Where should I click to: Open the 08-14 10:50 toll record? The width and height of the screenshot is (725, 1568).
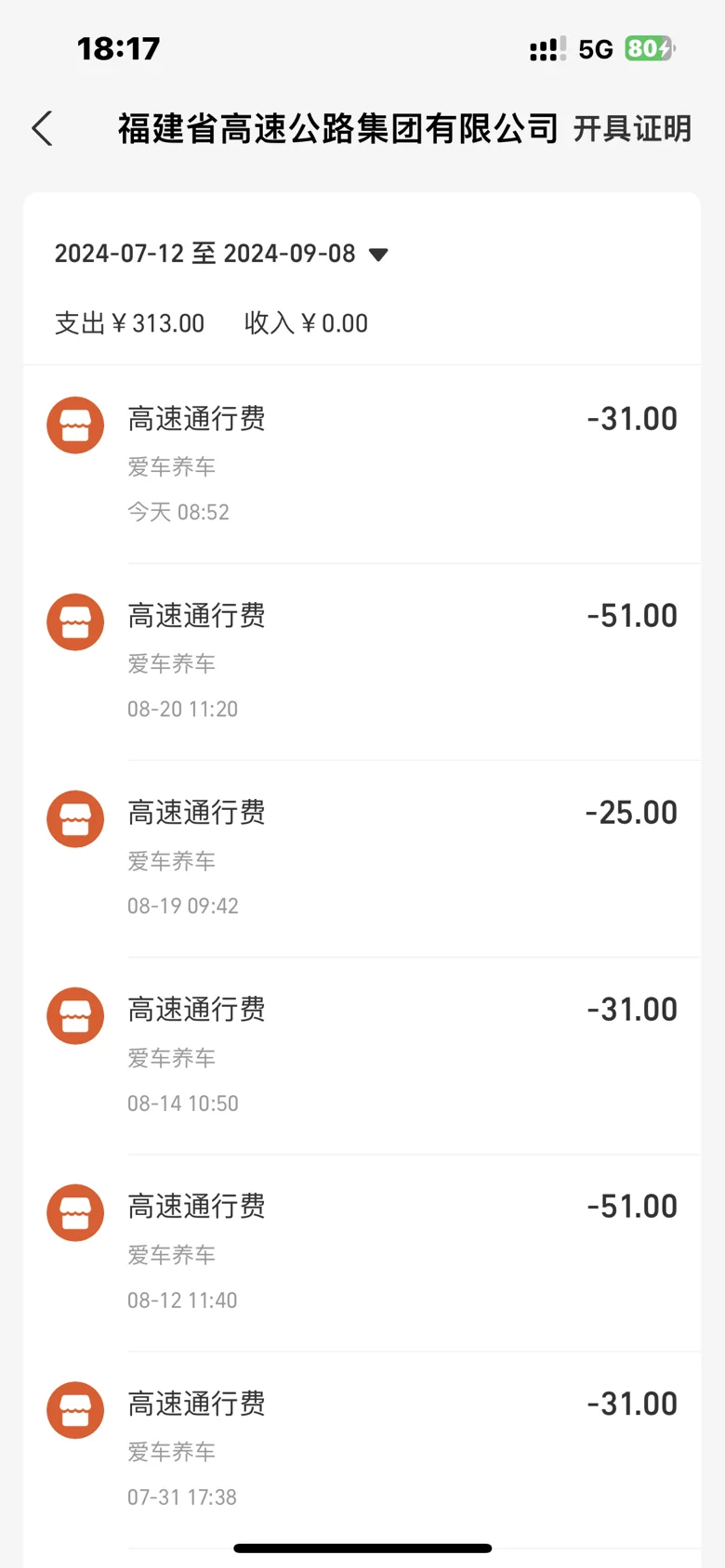pyautogui.click(x=362, y=1055)
